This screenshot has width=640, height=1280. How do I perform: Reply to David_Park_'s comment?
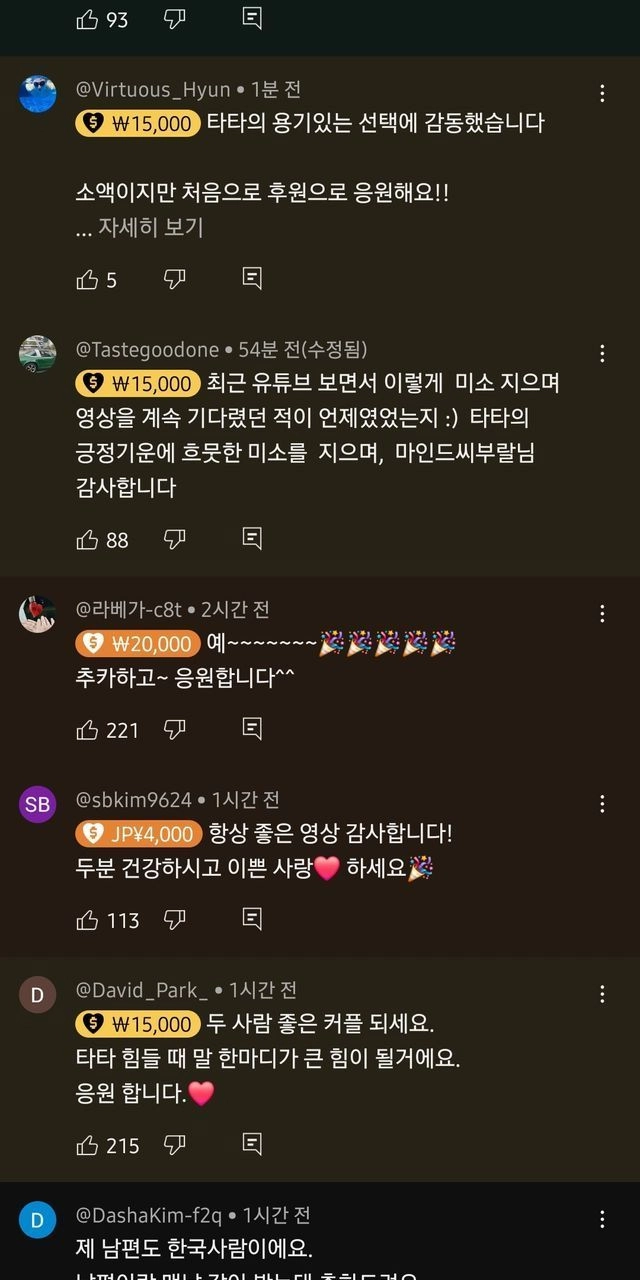point(252,1144)
